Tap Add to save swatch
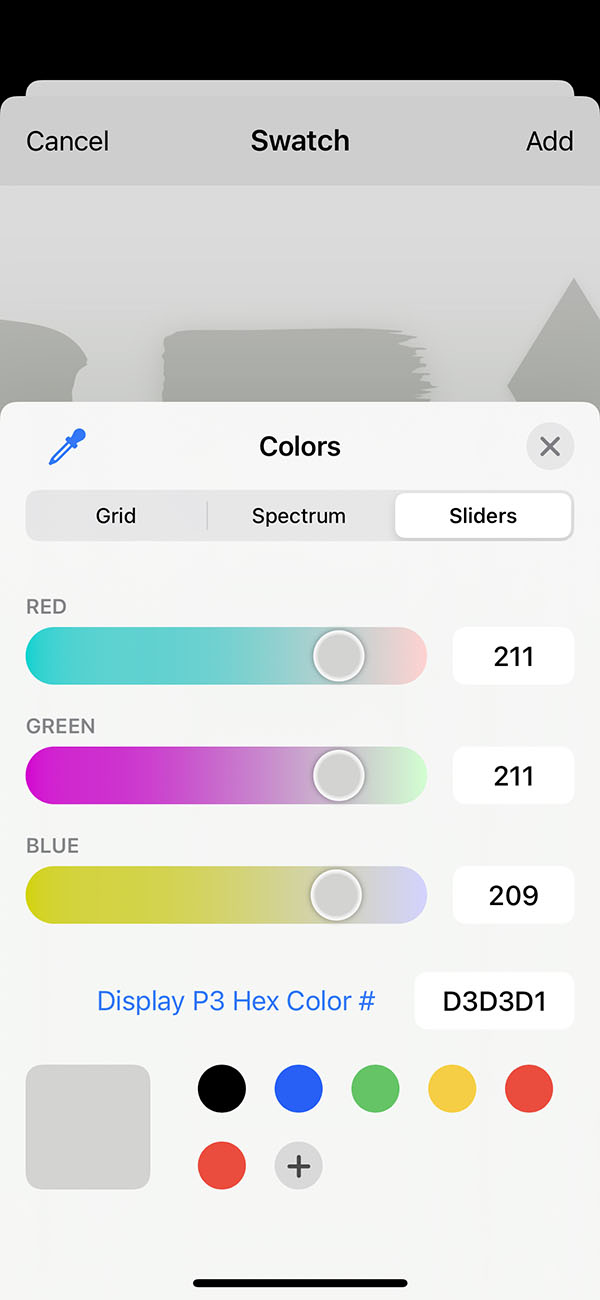Viewport: 600px width, 1300px height. tap(549, 141)
